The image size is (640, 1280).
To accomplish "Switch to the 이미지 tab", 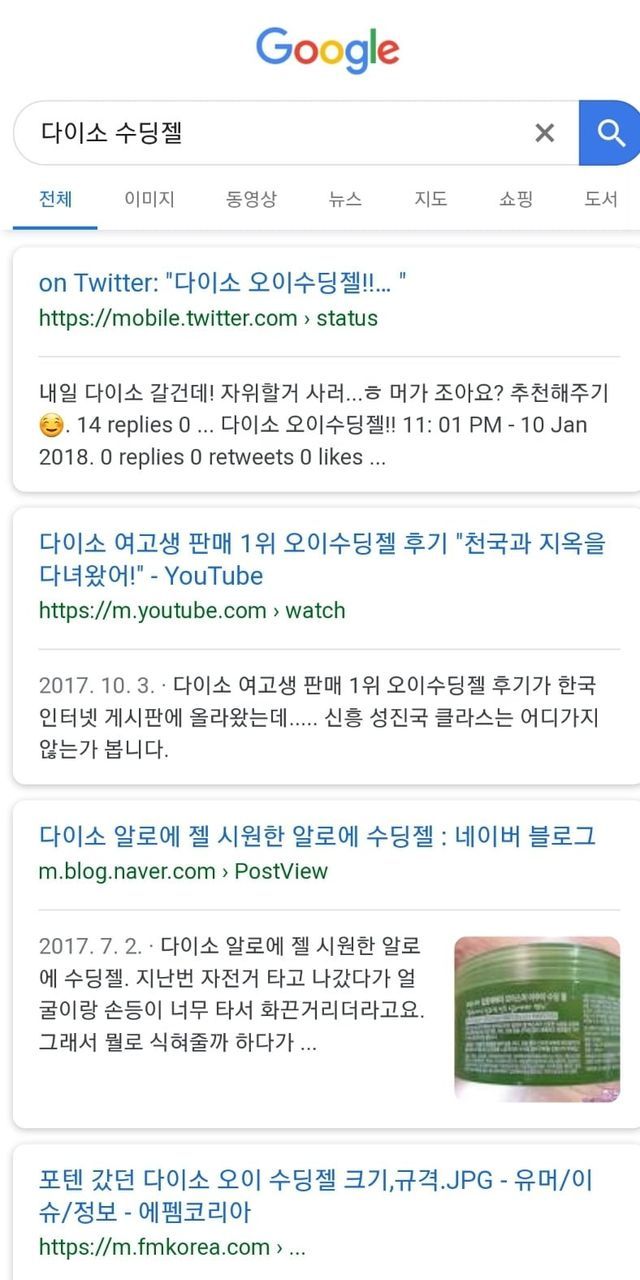I will point(149,199).
